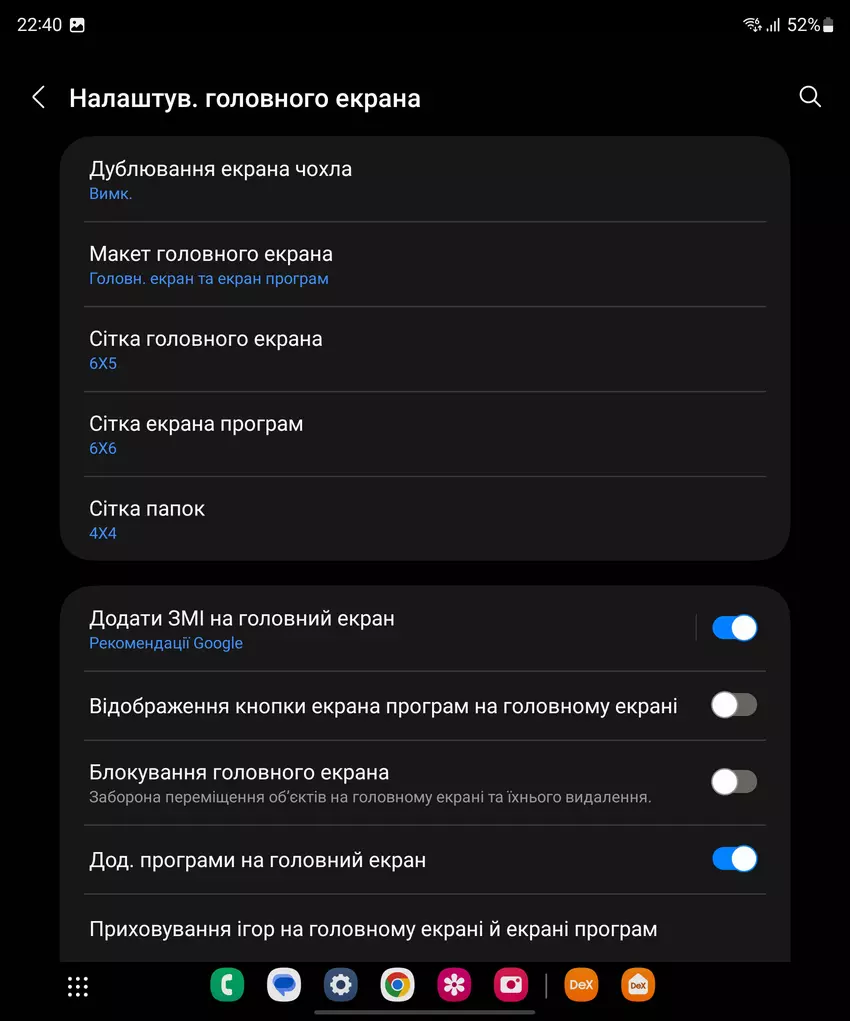Open the Messages app in the taskbar
850x1021 pixels.
pos(284,986)
